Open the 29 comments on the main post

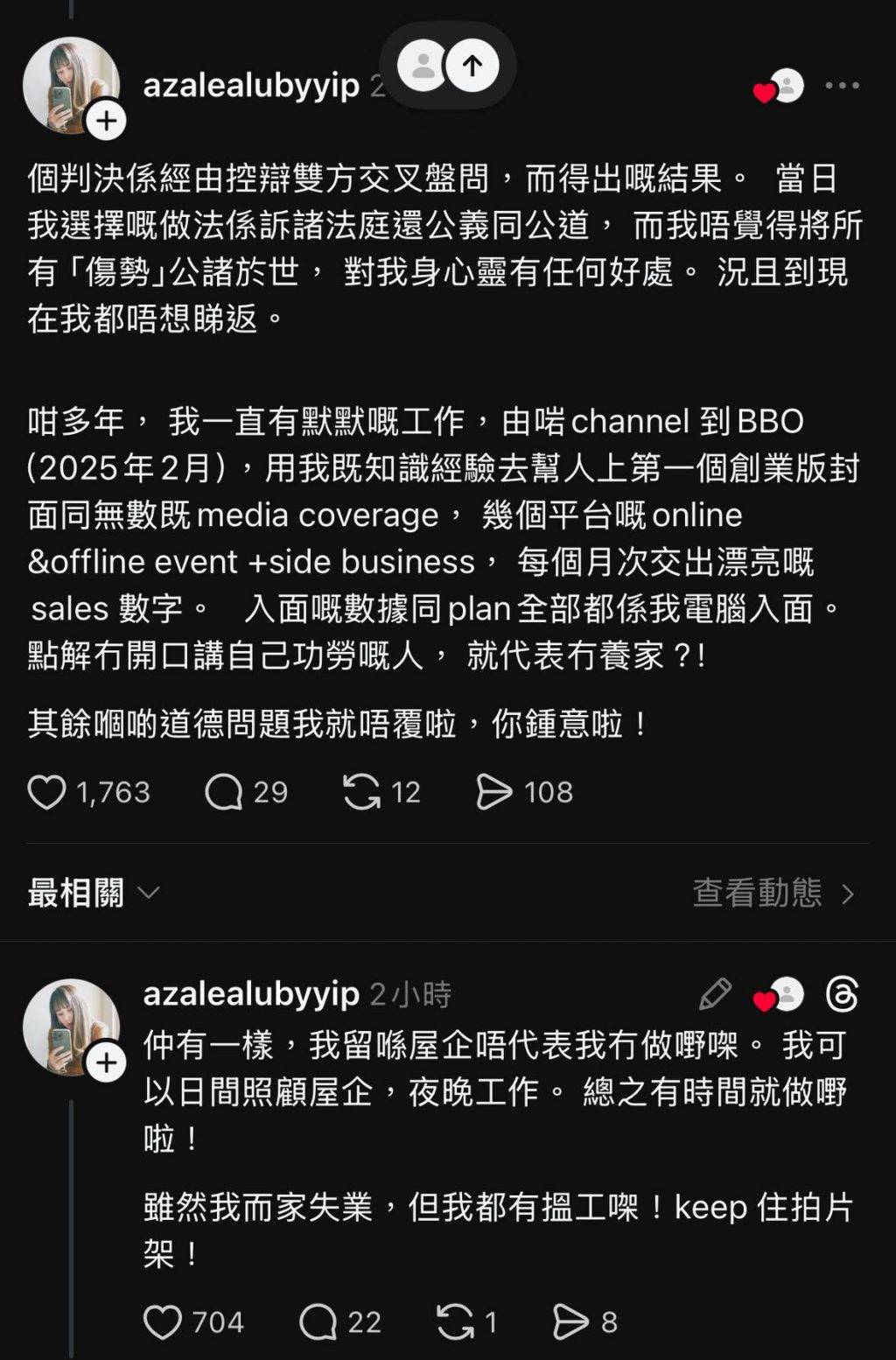(x=224, y=792)
